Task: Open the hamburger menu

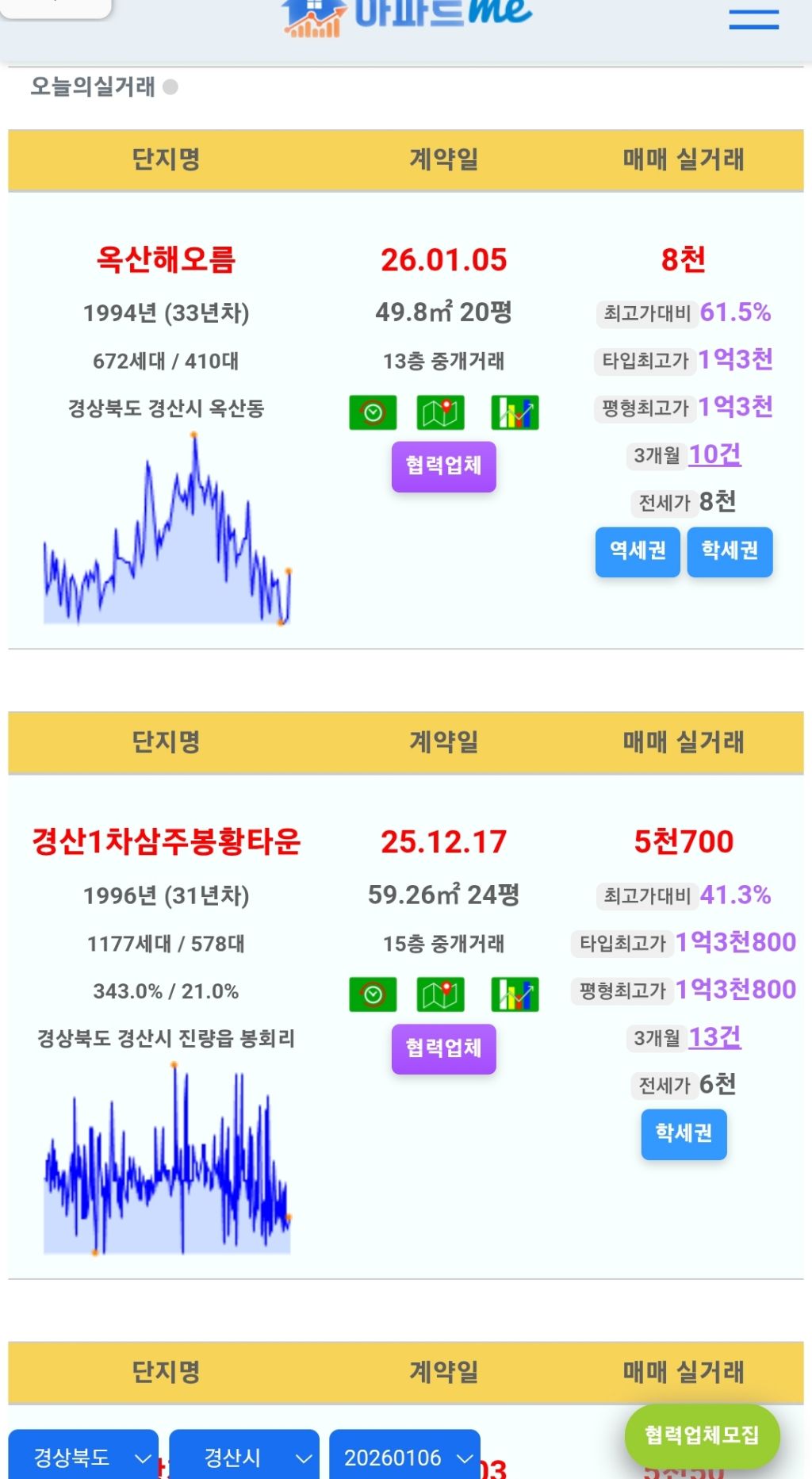Action: (753, 19)
